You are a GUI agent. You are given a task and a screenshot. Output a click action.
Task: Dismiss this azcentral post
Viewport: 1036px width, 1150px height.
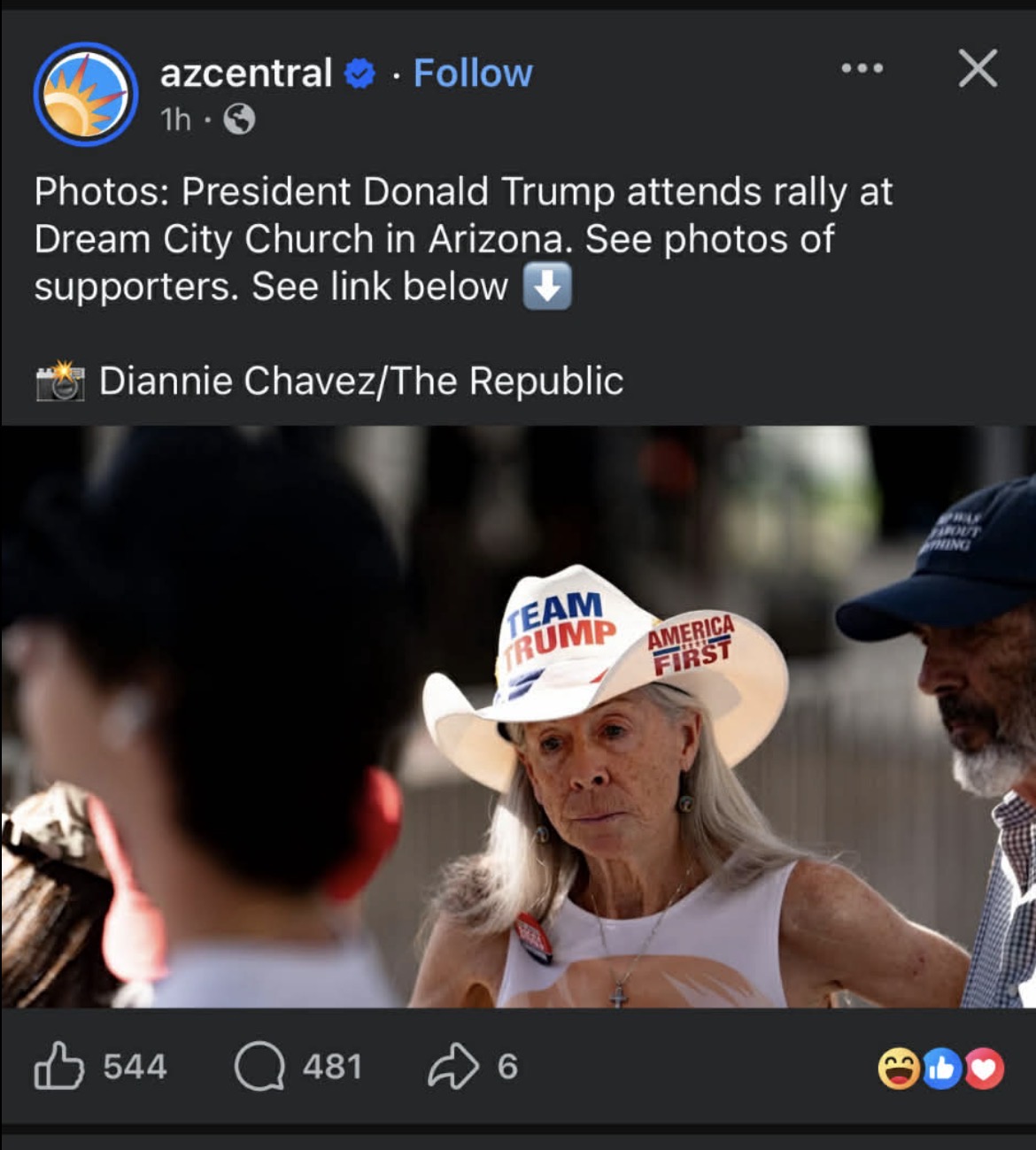pyautogui.click(x=978, y=68)
